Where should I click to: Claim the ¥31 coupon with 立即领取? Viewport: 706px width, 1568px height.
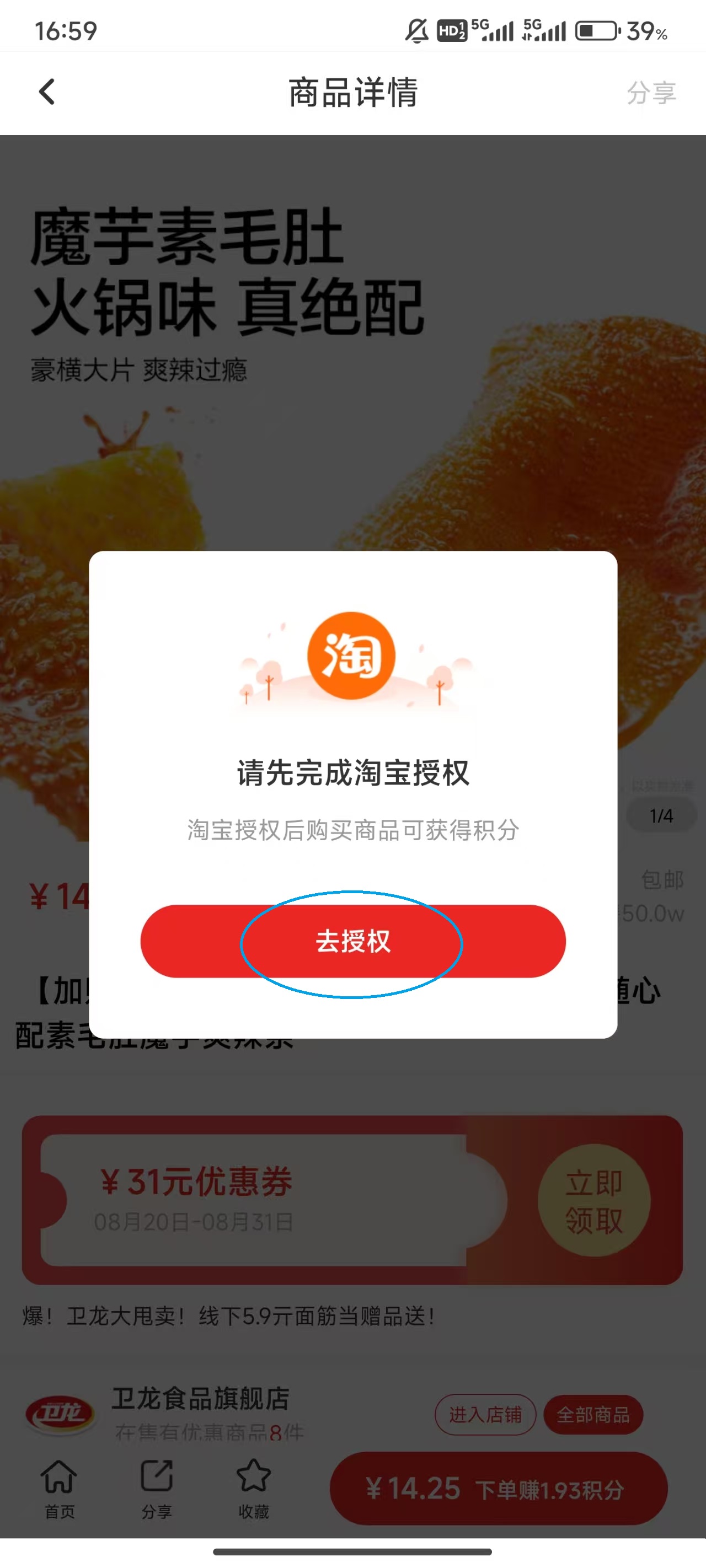click(593, 1201)
